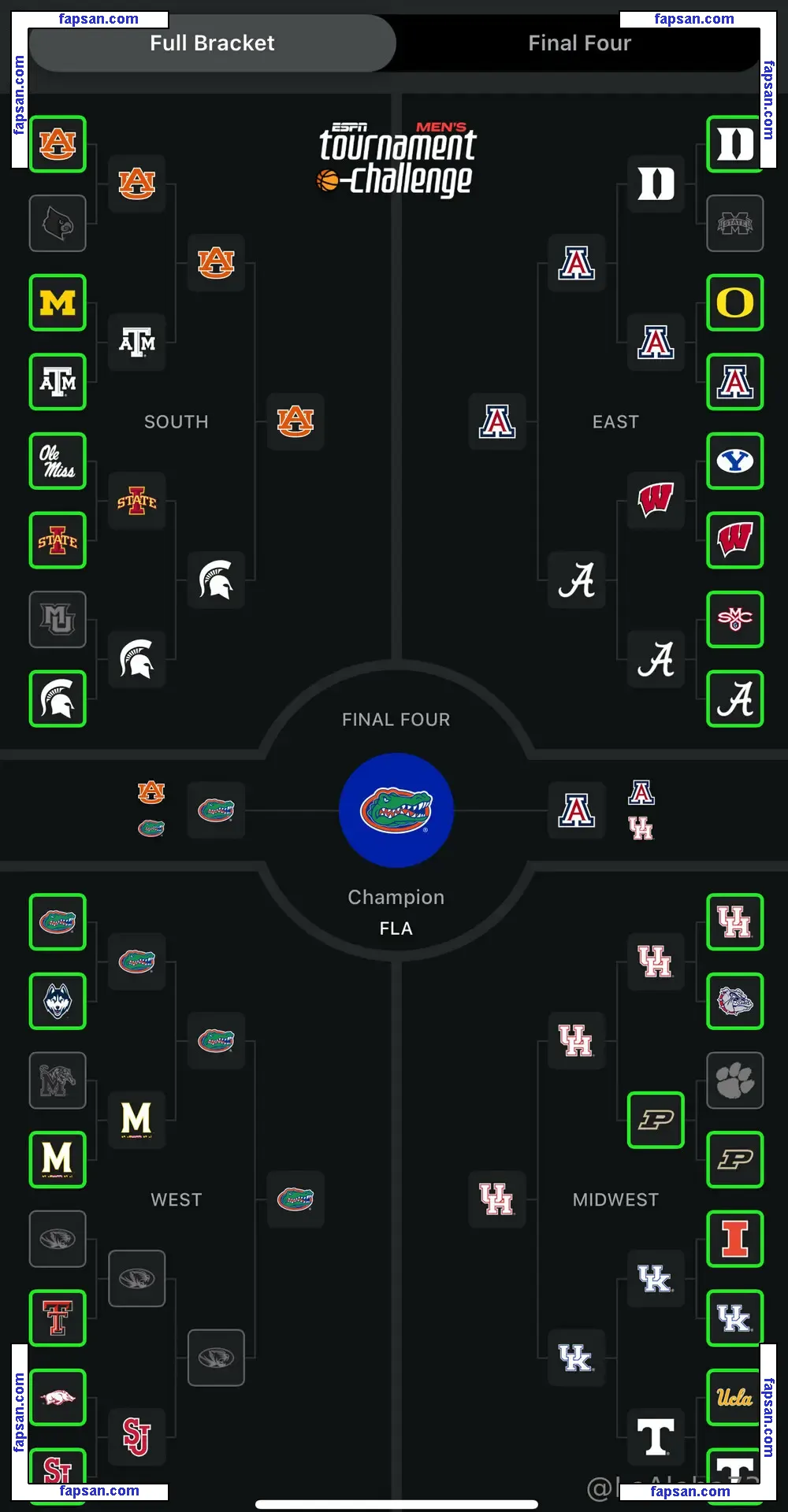Select the Gonzaga Bulldogs tile
Image resolution: width=788 pixels, height=1512 pixels.
tap(734, 1002)
